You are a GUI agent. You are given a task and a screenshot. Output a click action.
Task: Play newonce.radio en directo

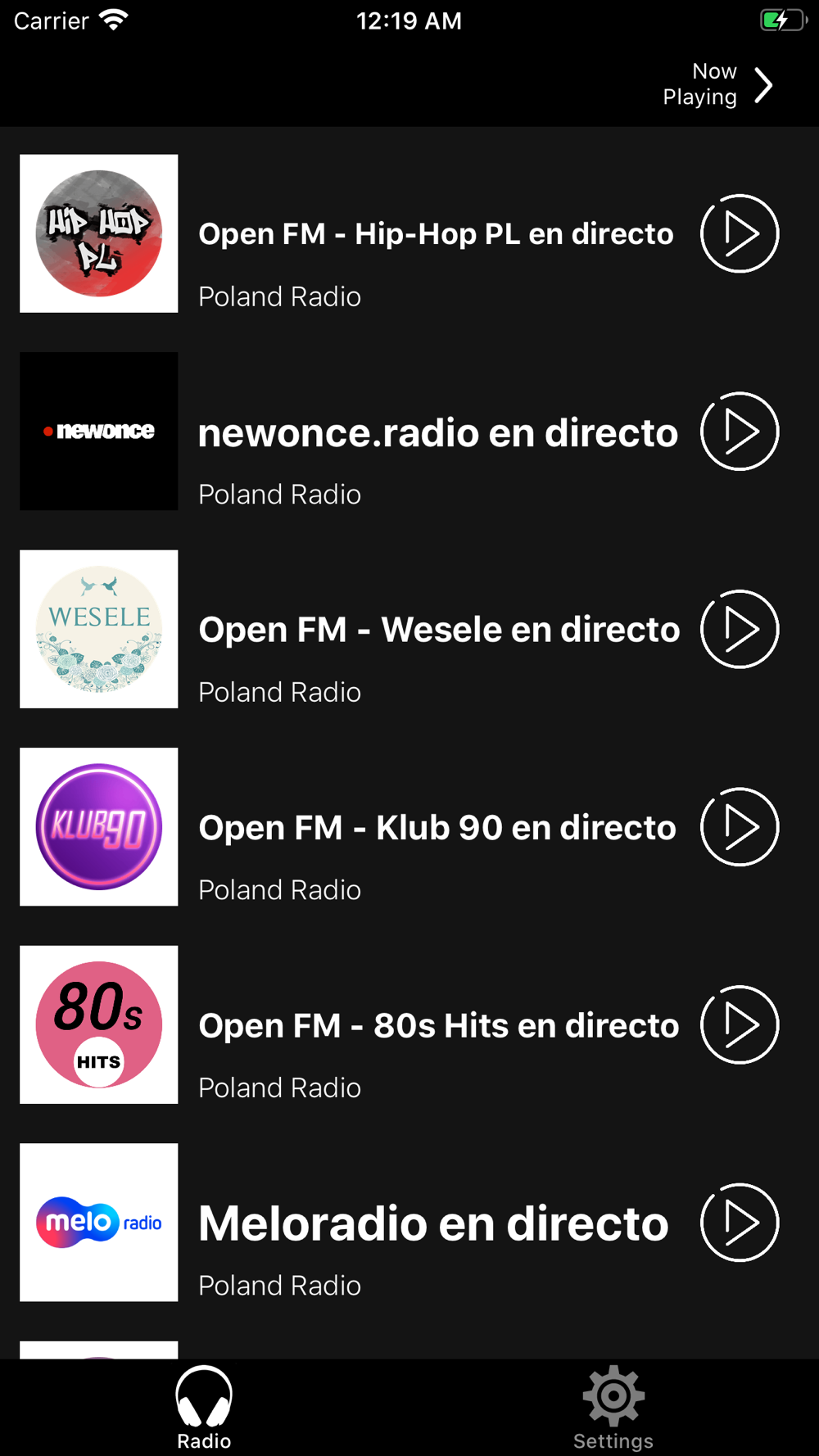pyautogui.click(x=740, y=432)
